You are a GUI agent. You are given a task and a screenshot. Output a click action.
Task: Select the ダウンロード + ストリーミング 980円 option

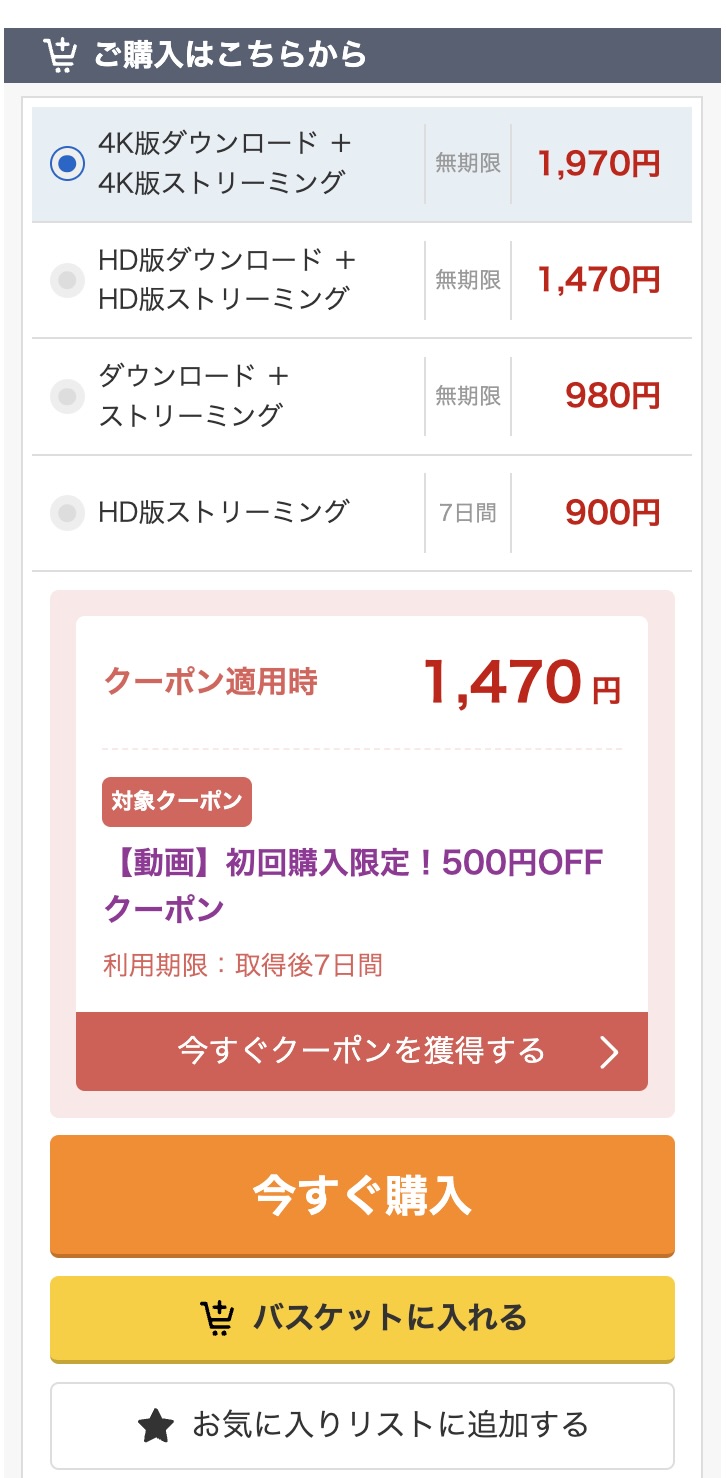click(x=67, y=396)
